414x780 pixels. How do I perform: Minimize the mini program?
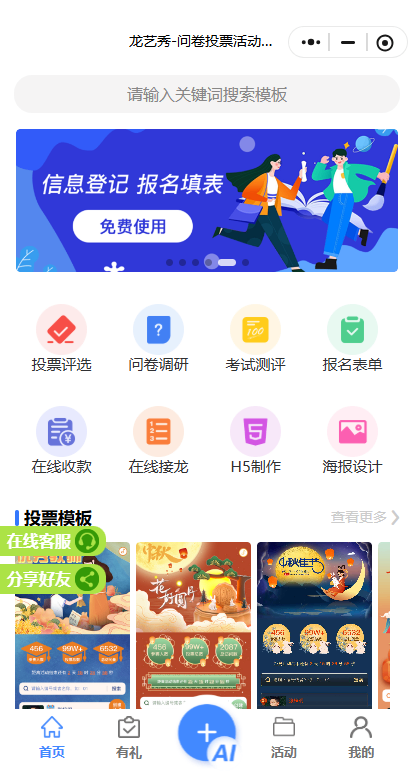coord(348,42)
